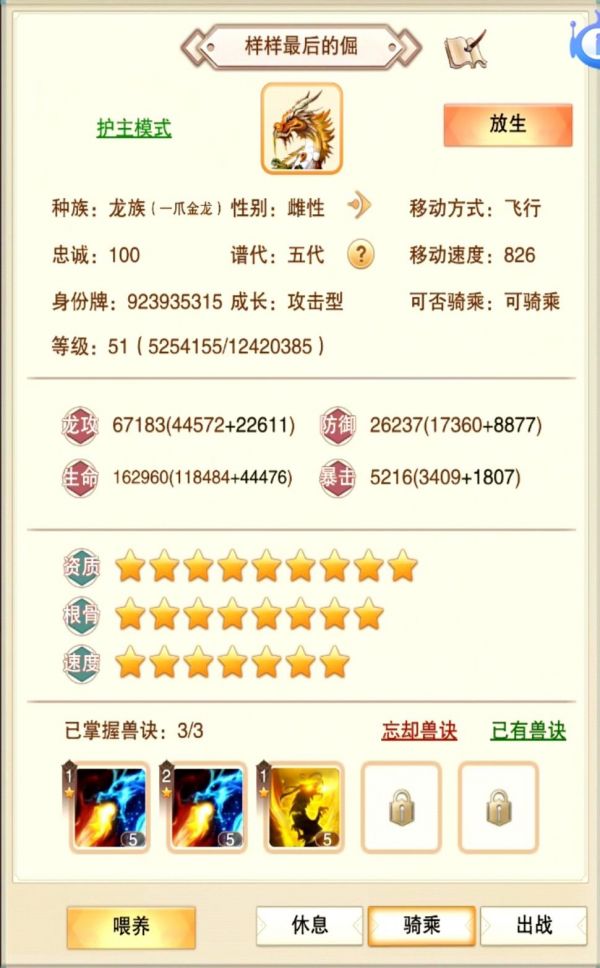Select the 骑乘 ride button
Image resolution: width=600 pixels, height=968 pixels.
(421, 925)
